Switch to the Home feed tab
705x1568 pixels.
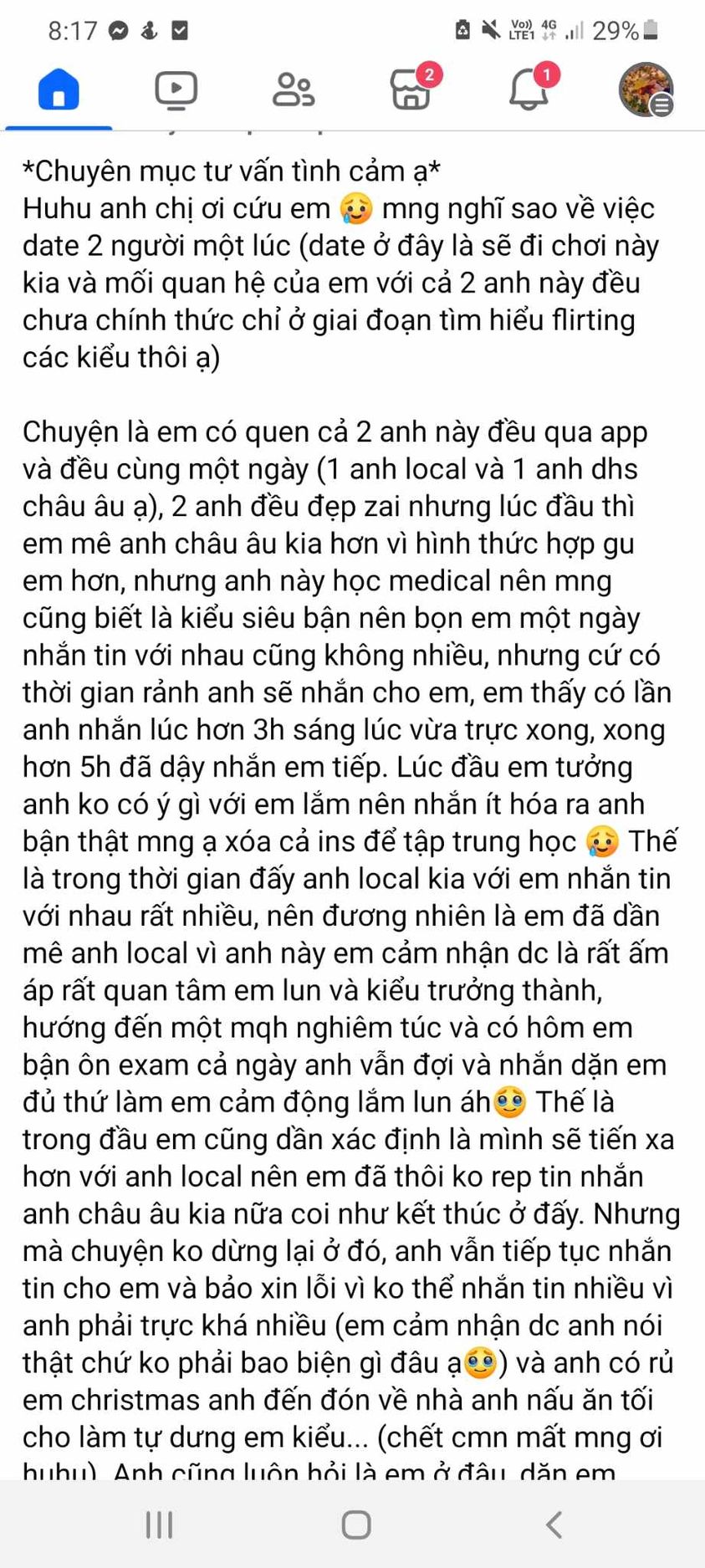[x=59, y=90]
